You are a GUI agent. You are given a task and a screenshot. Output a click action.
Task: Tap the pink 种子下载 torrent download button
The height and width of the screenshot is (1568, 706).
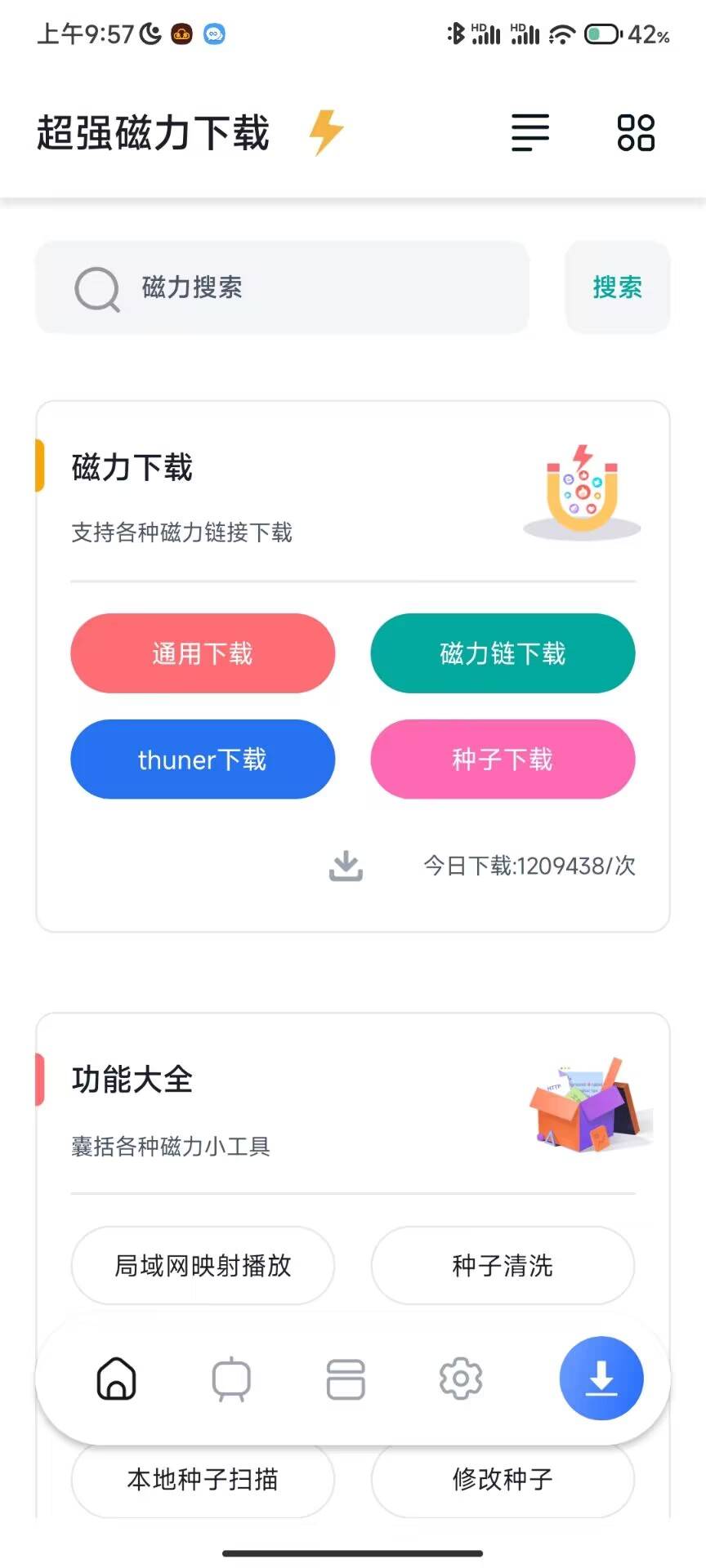coord(502,759)
